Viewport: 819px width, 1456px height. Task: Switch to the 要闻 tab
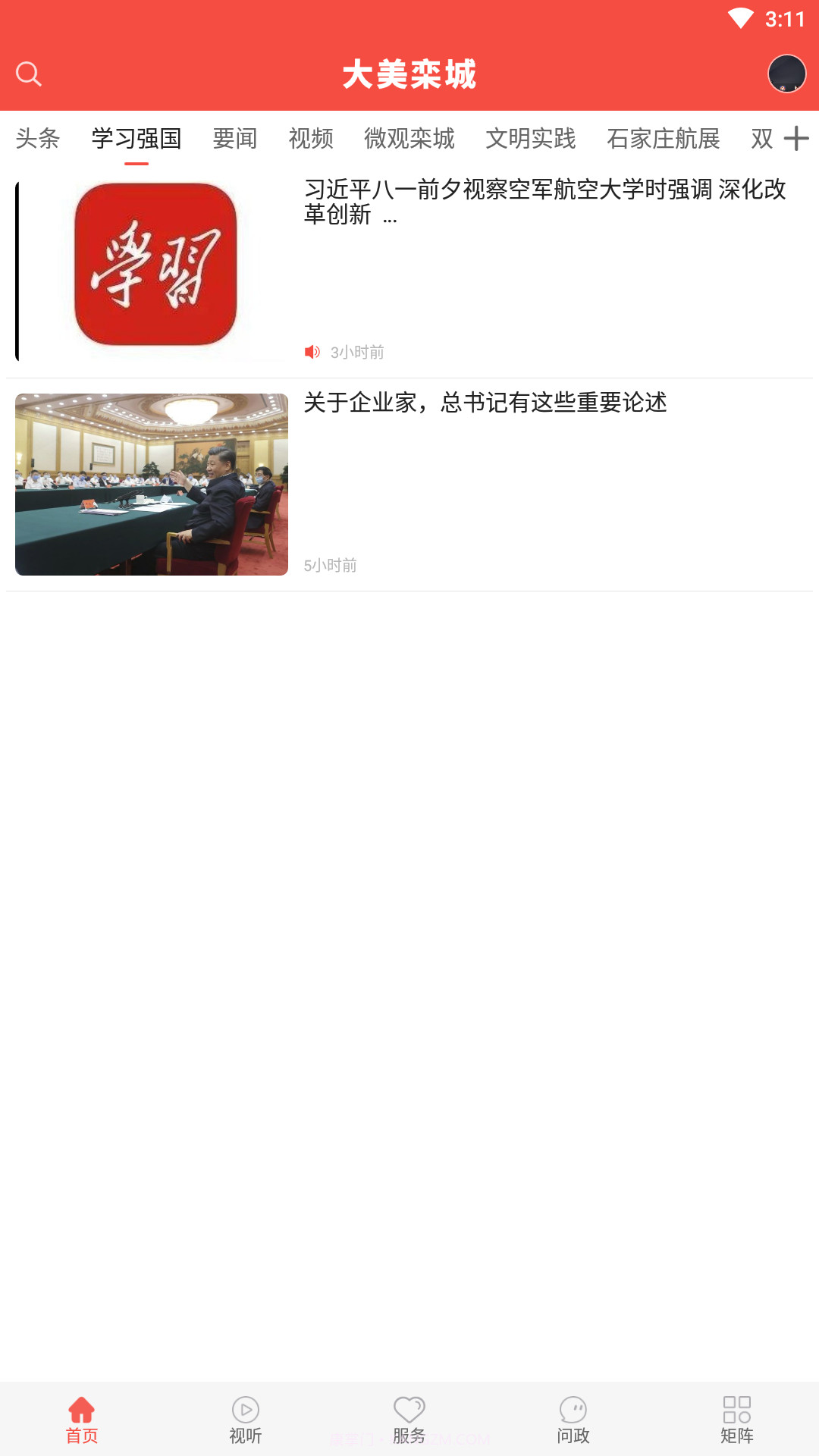pos(234,140)
